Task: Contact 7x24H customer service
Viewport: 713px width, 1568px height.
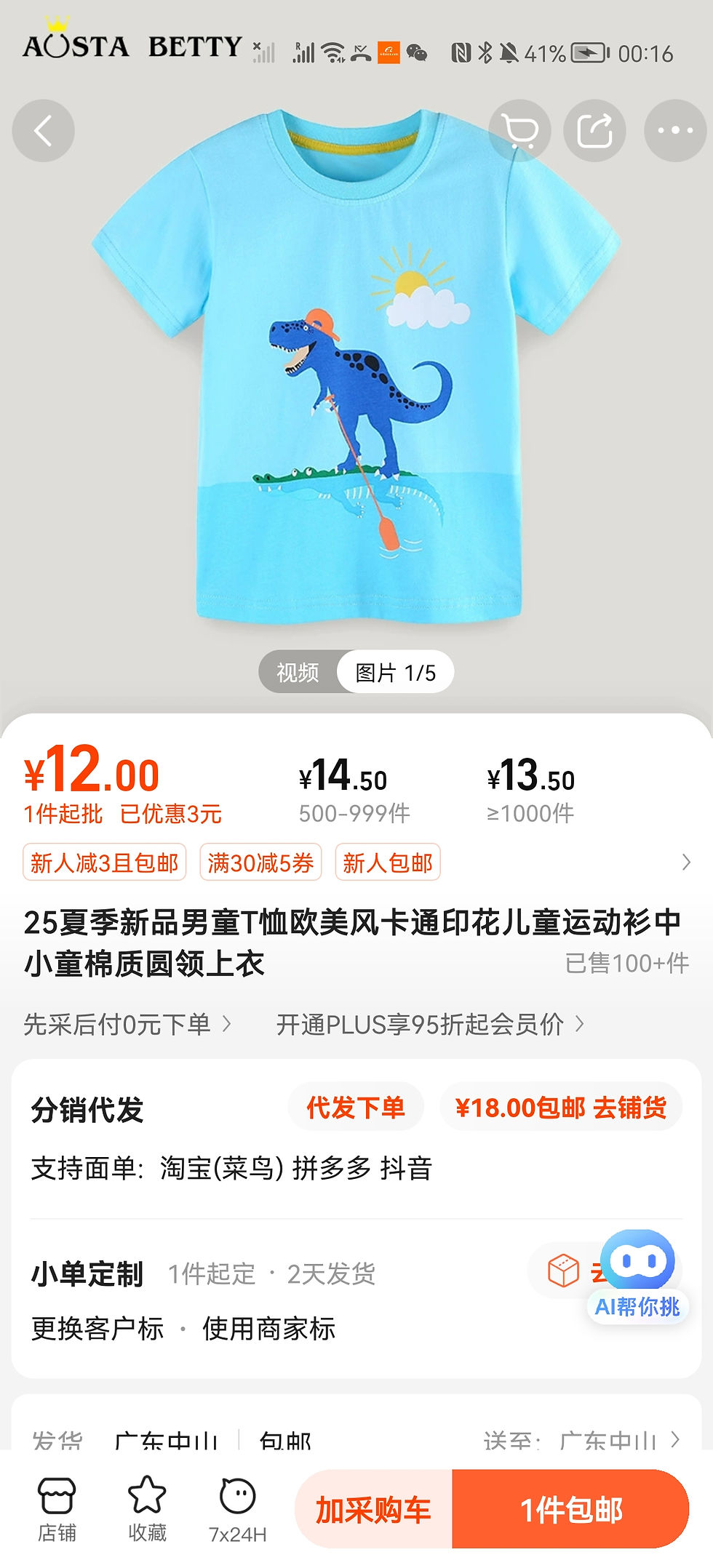Action: [237, 1509]
